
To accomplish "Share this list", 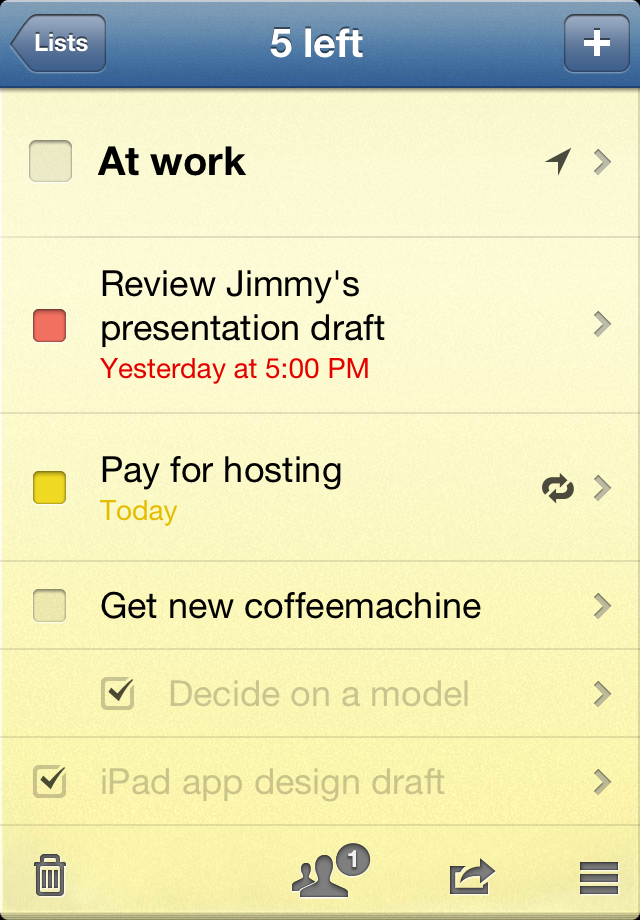I will point(472,876).
